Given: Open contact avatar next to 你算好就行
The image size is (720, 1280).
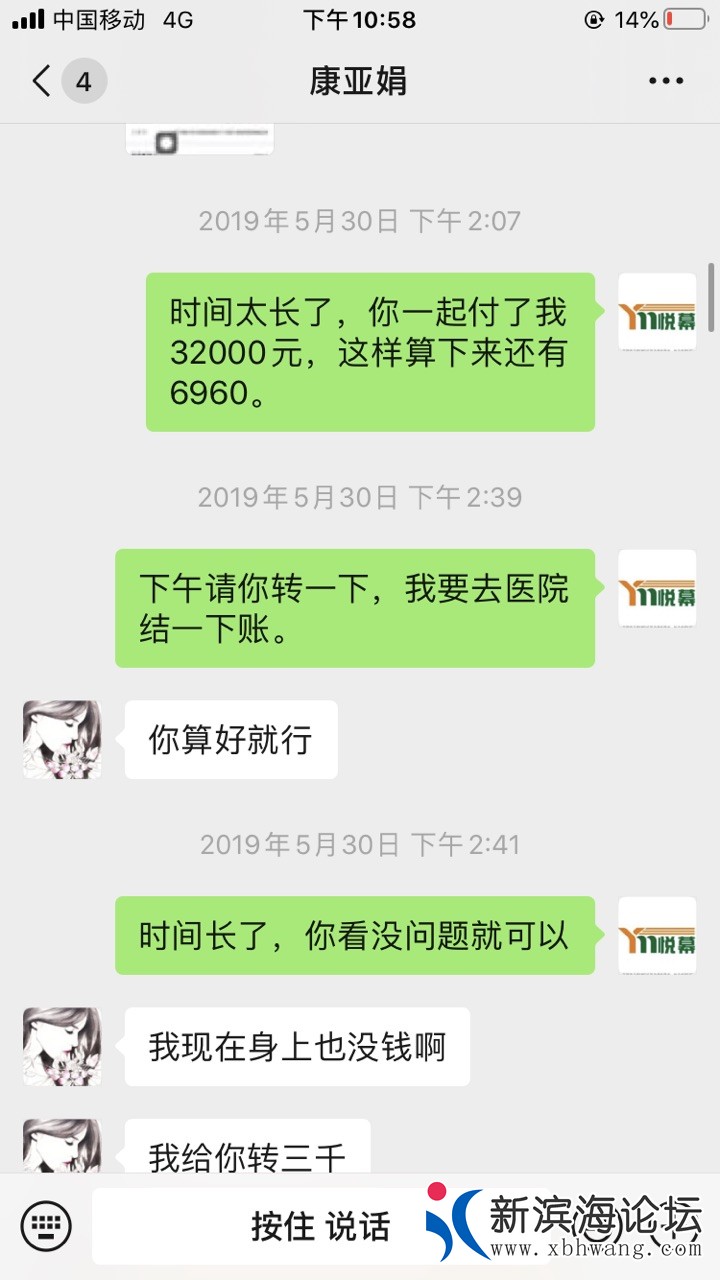Looking at the screenshot, I should coord(62,739).
